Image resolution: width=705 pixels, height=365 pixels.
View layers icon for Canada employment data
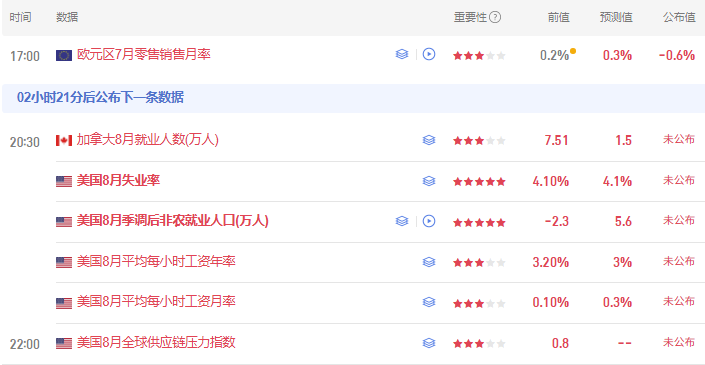point(429,141)
